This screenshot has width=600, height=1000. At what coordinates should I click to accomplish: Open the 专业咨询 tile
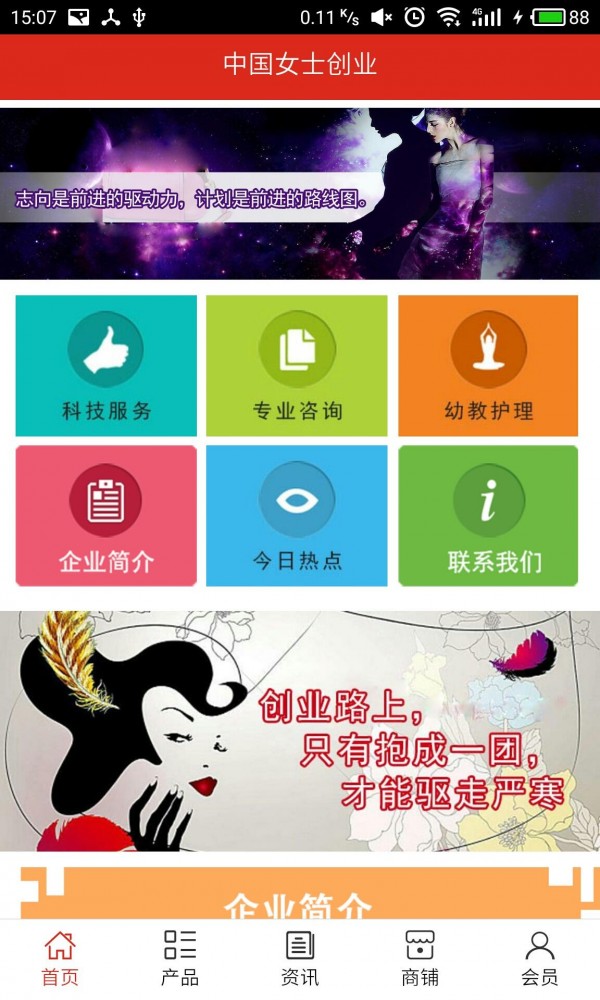[x=297, y=366]
